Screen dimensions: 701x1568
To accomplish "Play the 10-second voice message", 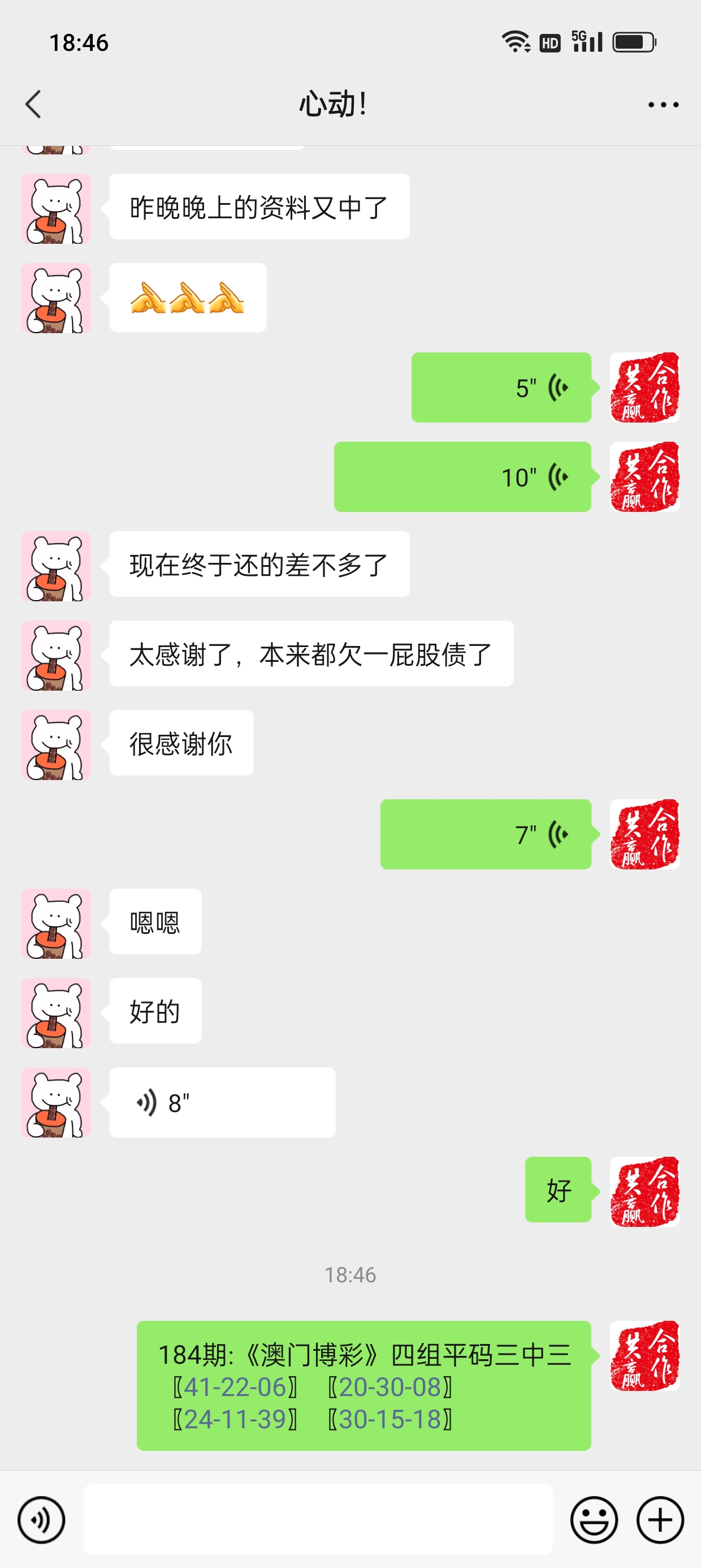I will click(x=462, y=477).
